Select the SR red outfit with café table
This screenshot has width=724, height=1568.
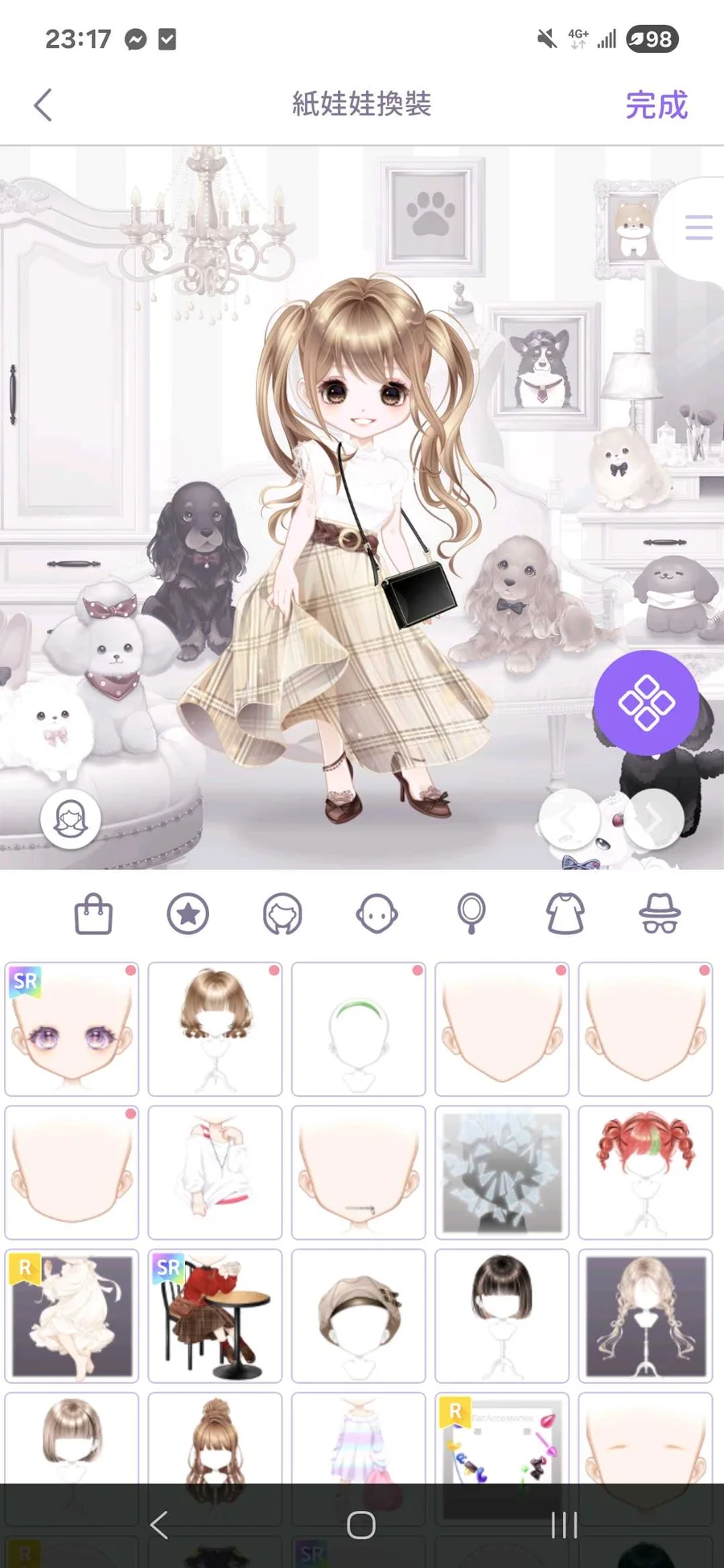click(215, 1316)
